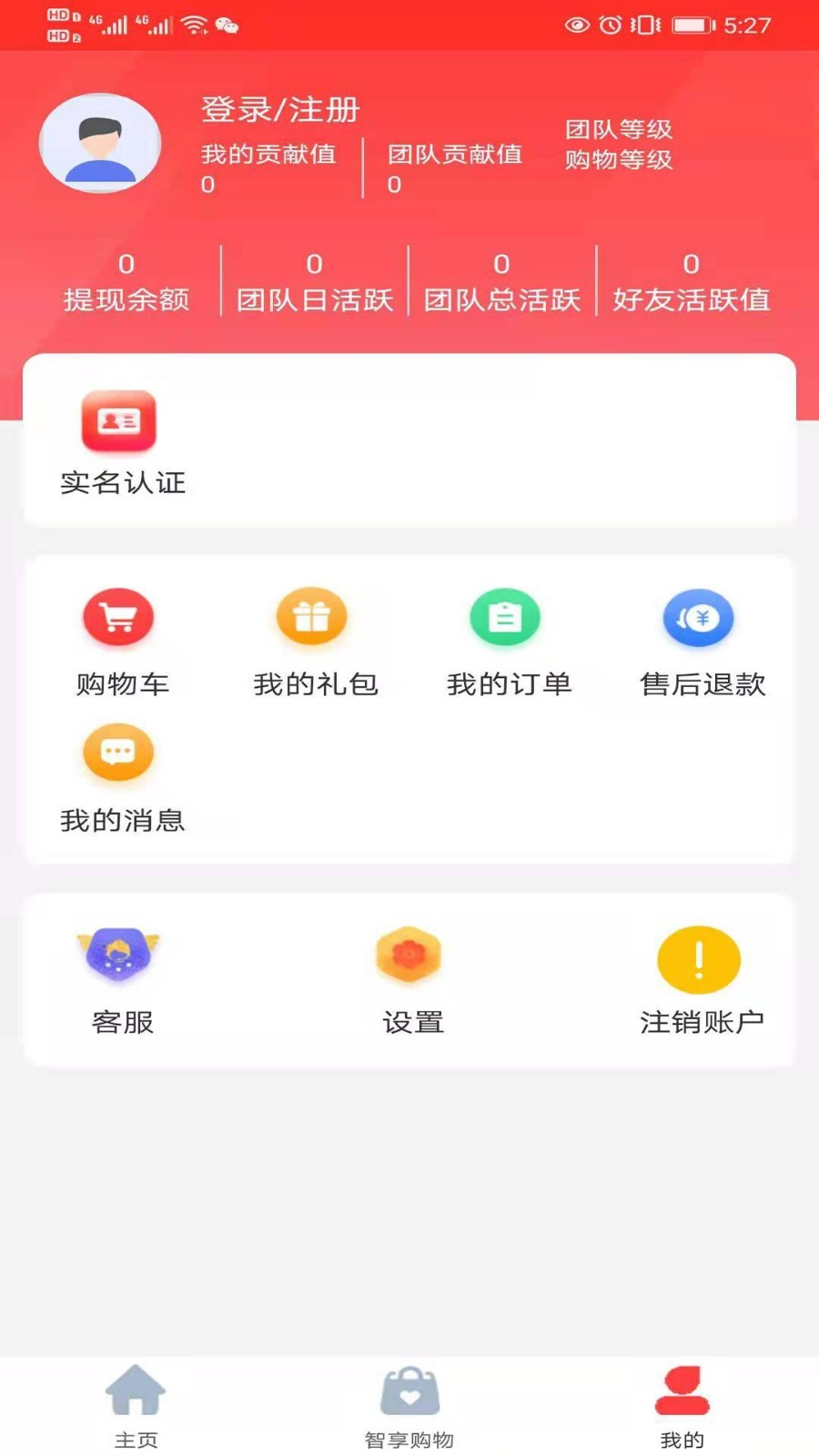The height and width of the screenshot is (1456, 819).
Task: View 提现余额 withdrawal balance
Action: 126,282
